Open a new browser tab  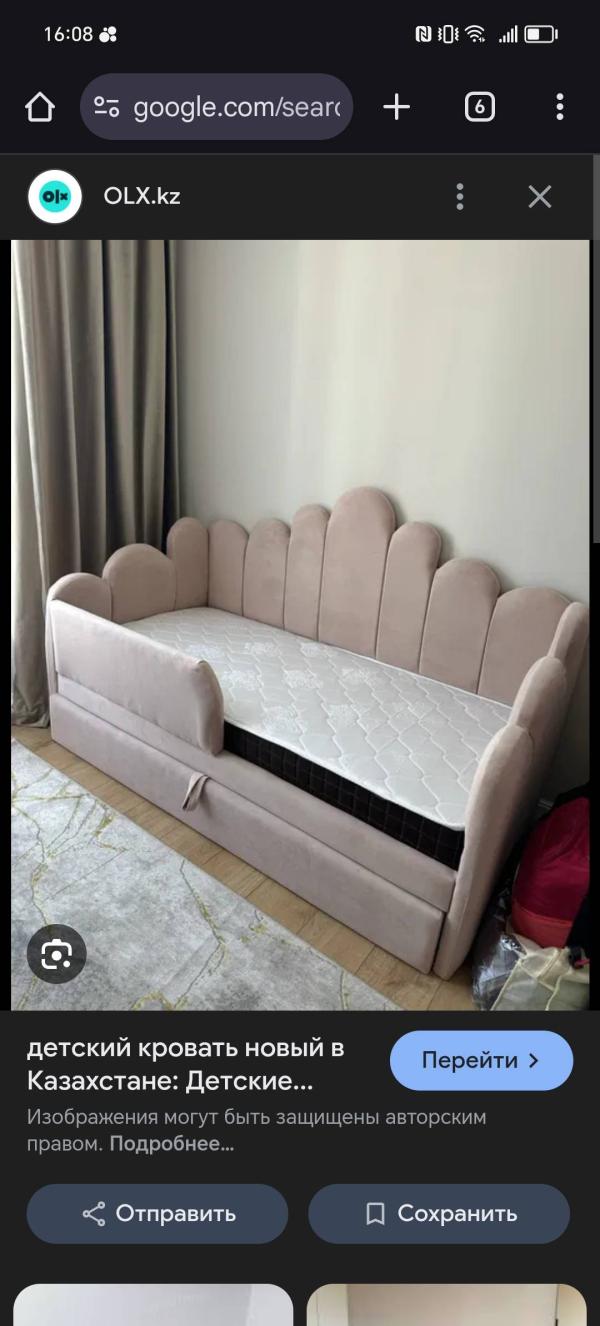coord(397,107)
